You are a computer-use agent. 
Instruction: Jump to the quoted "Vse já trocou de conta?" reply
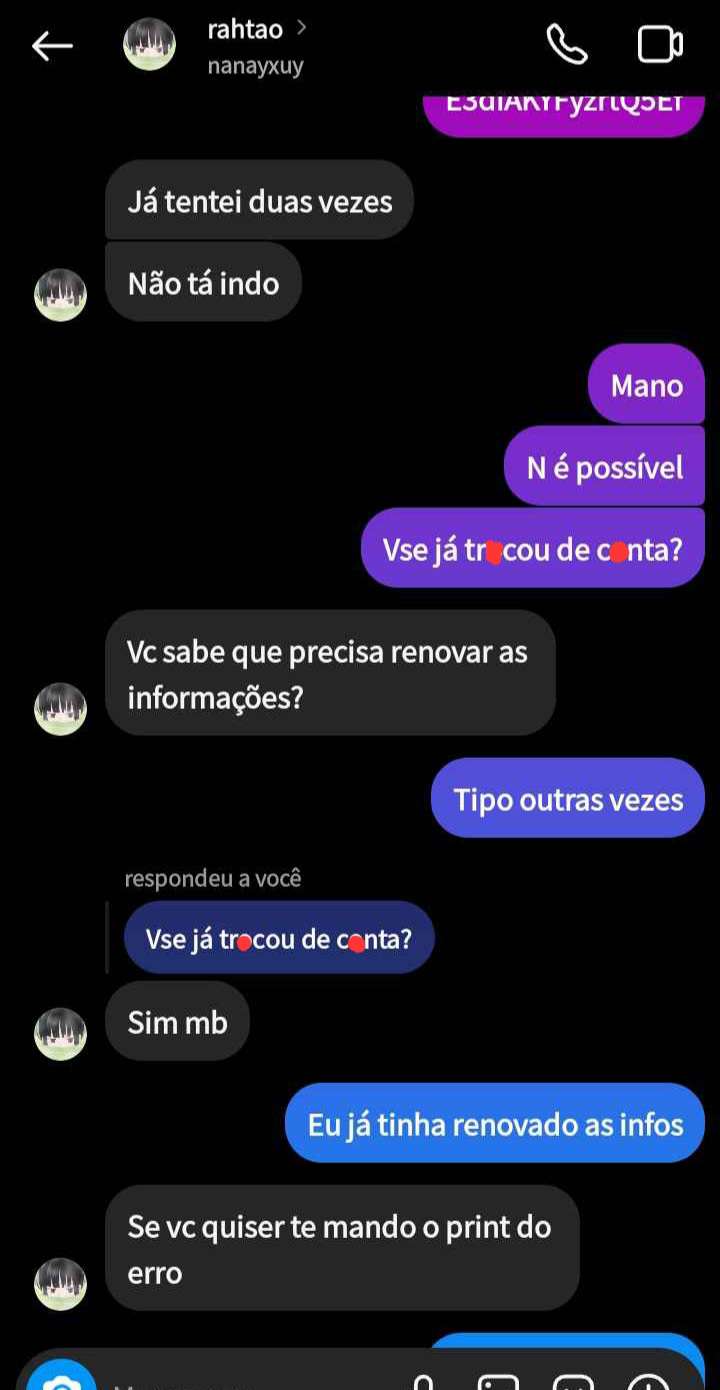[x=279, y=938]
